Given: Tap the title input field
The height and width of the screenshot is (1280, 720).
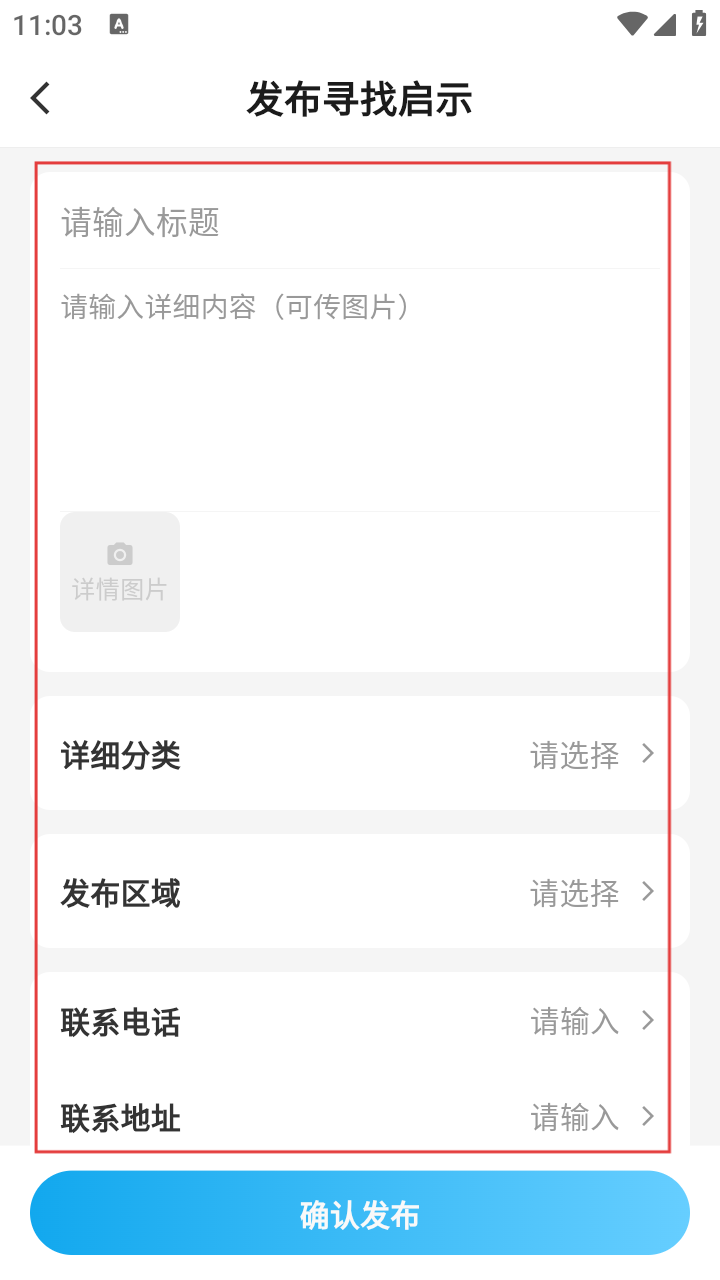Looking at the screenshot, I should [360, 222].
